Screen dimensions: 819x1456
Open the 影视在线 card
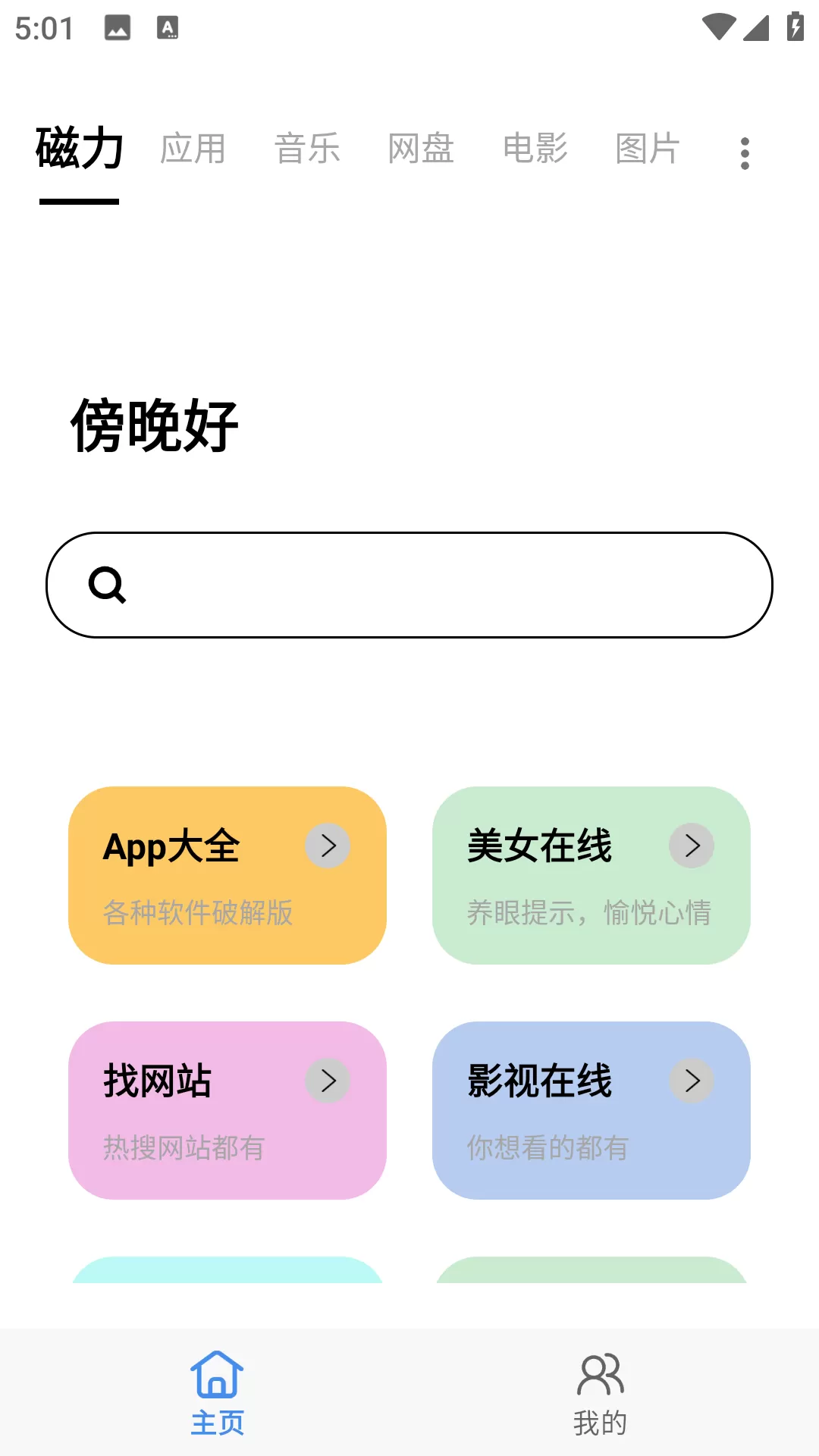(x=591, y=1110)
